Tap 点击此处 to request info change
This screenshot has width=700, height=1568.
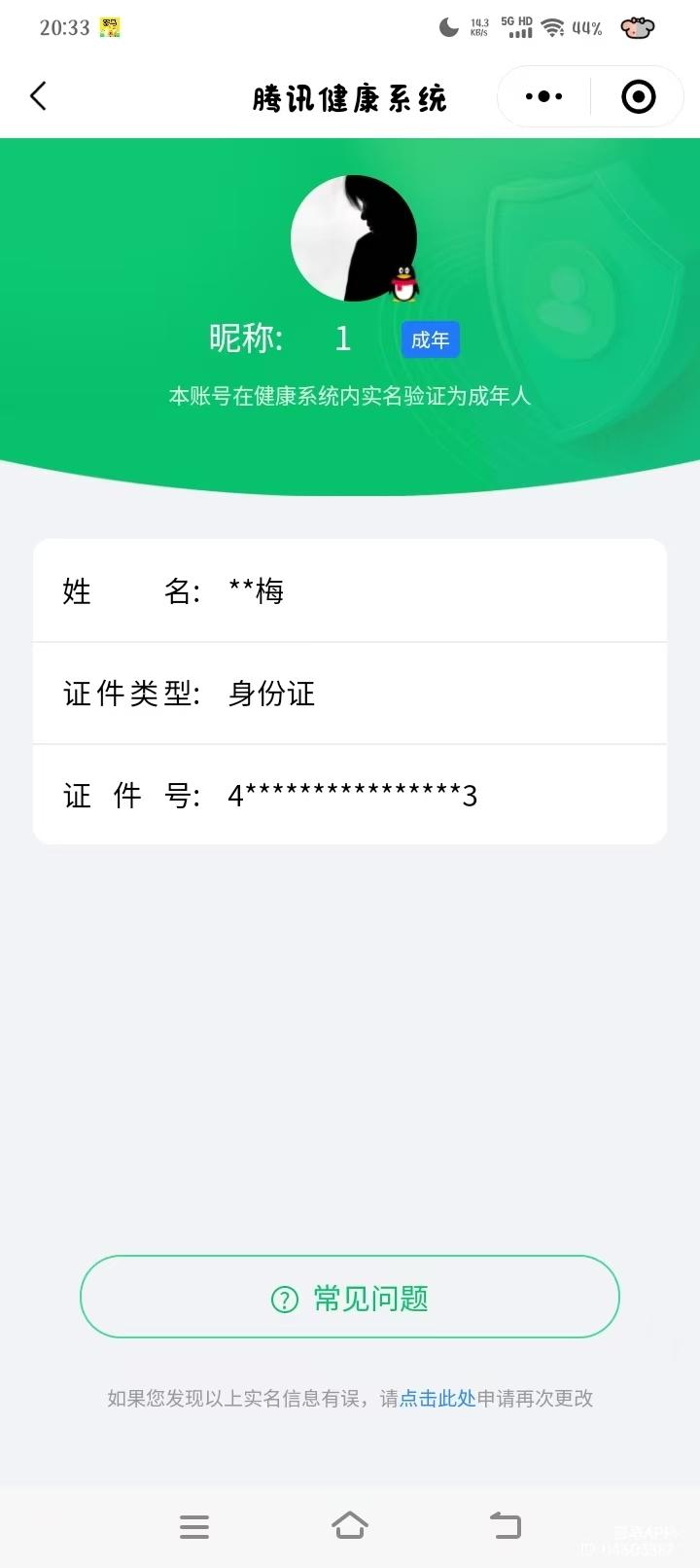(436, 1399)
